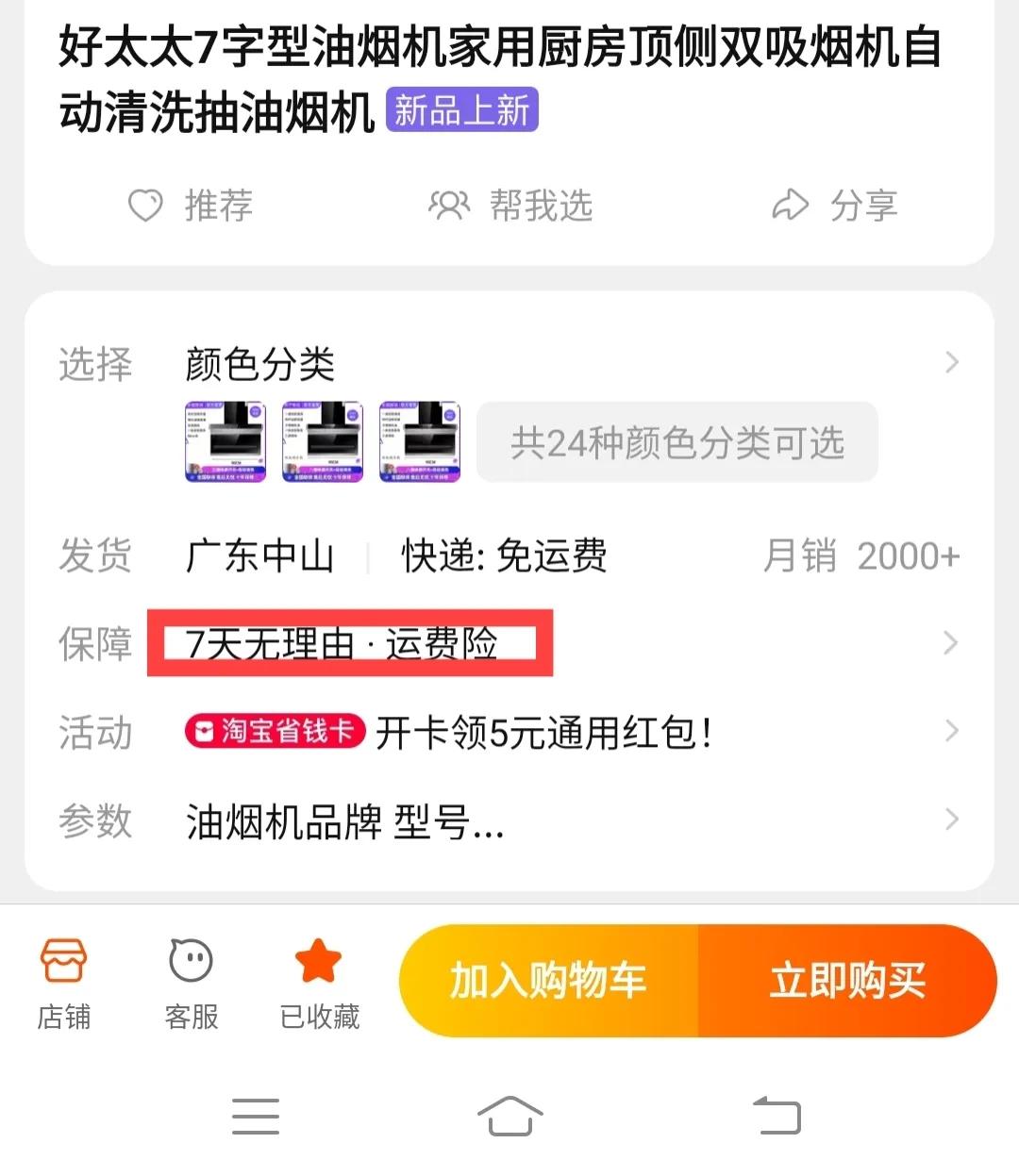The height and width of the screenshot is (1176, 1019).
Task: View the 共24种颜色分类可选 swatch options
Action: [x=676, y=441]
